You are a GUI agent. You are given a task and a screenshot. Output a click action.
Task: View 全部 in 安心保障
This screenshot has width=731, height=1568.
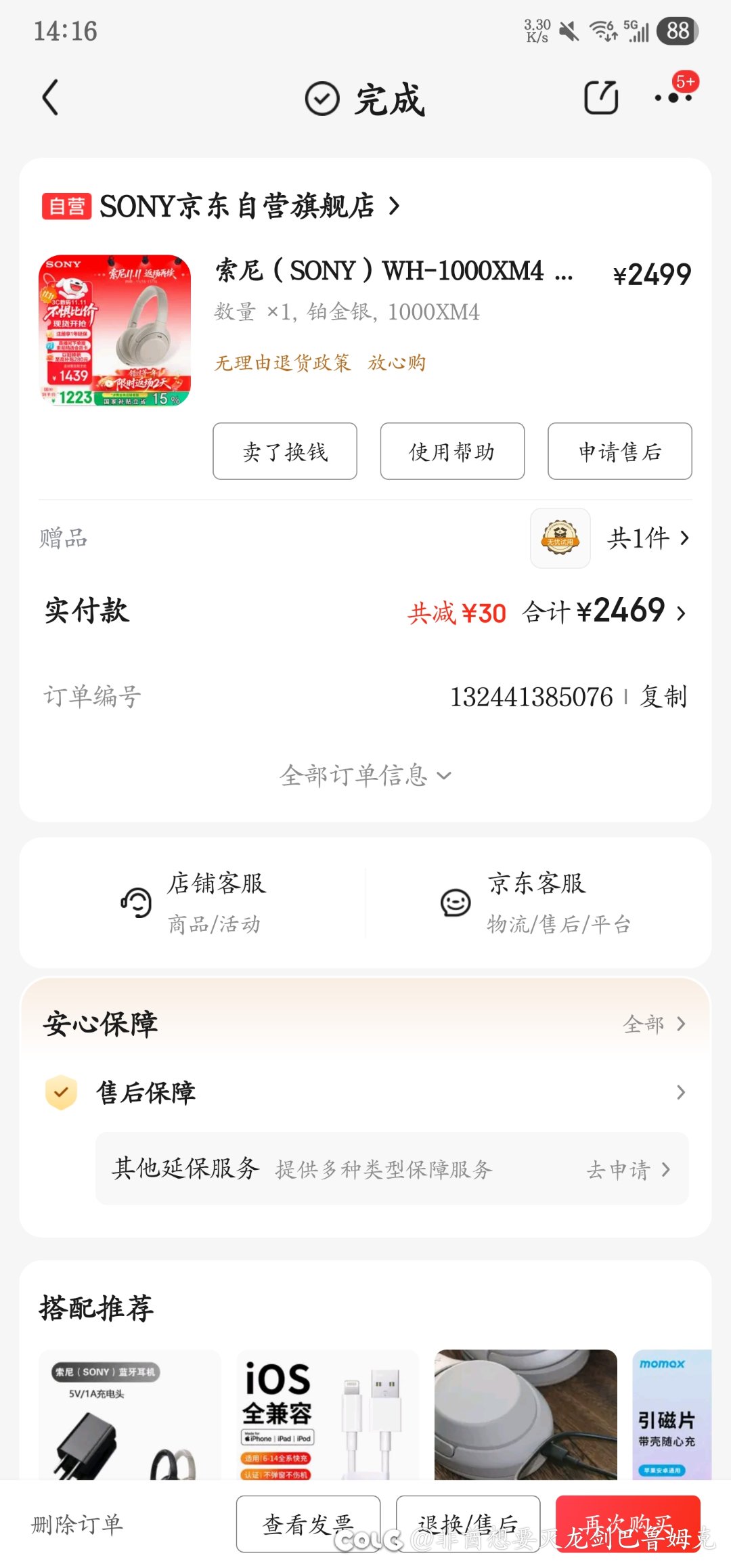pyautogui.click(x=653, y=1024)
